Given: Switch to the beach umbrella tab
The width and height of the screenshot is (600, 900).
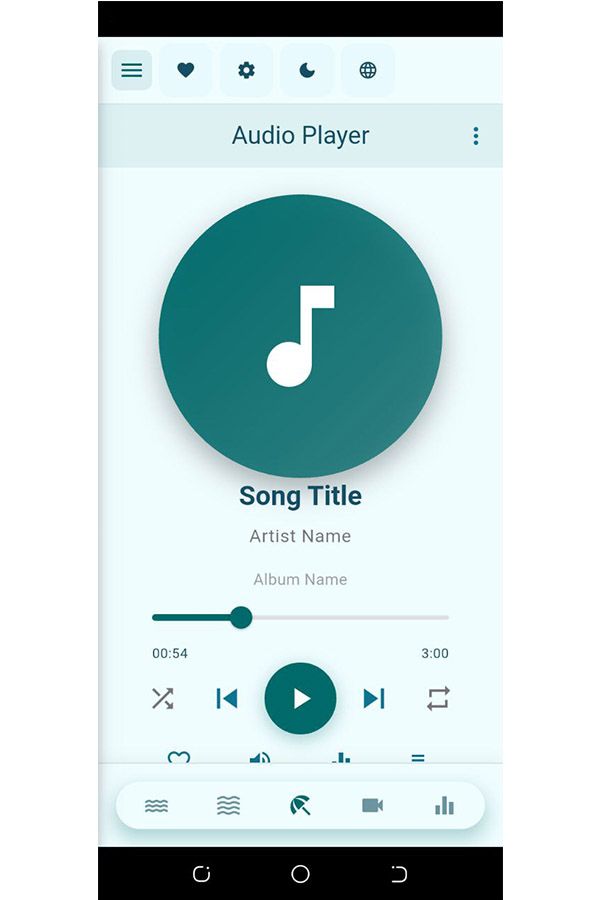Looking at the screenshot, I should click(x=300, y=806).
